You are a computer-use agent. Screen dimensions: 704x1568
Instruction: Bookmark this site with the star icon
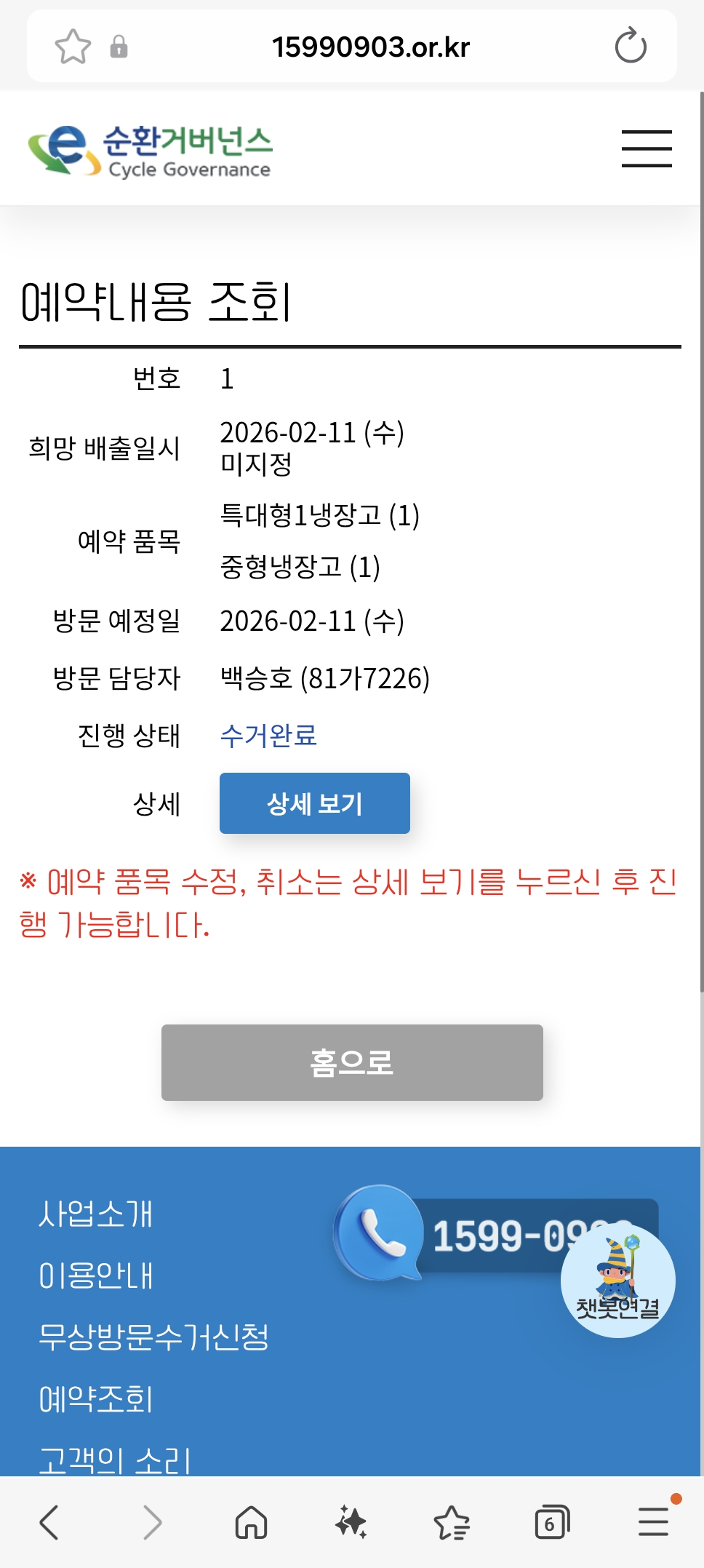[x=73, y=47]
